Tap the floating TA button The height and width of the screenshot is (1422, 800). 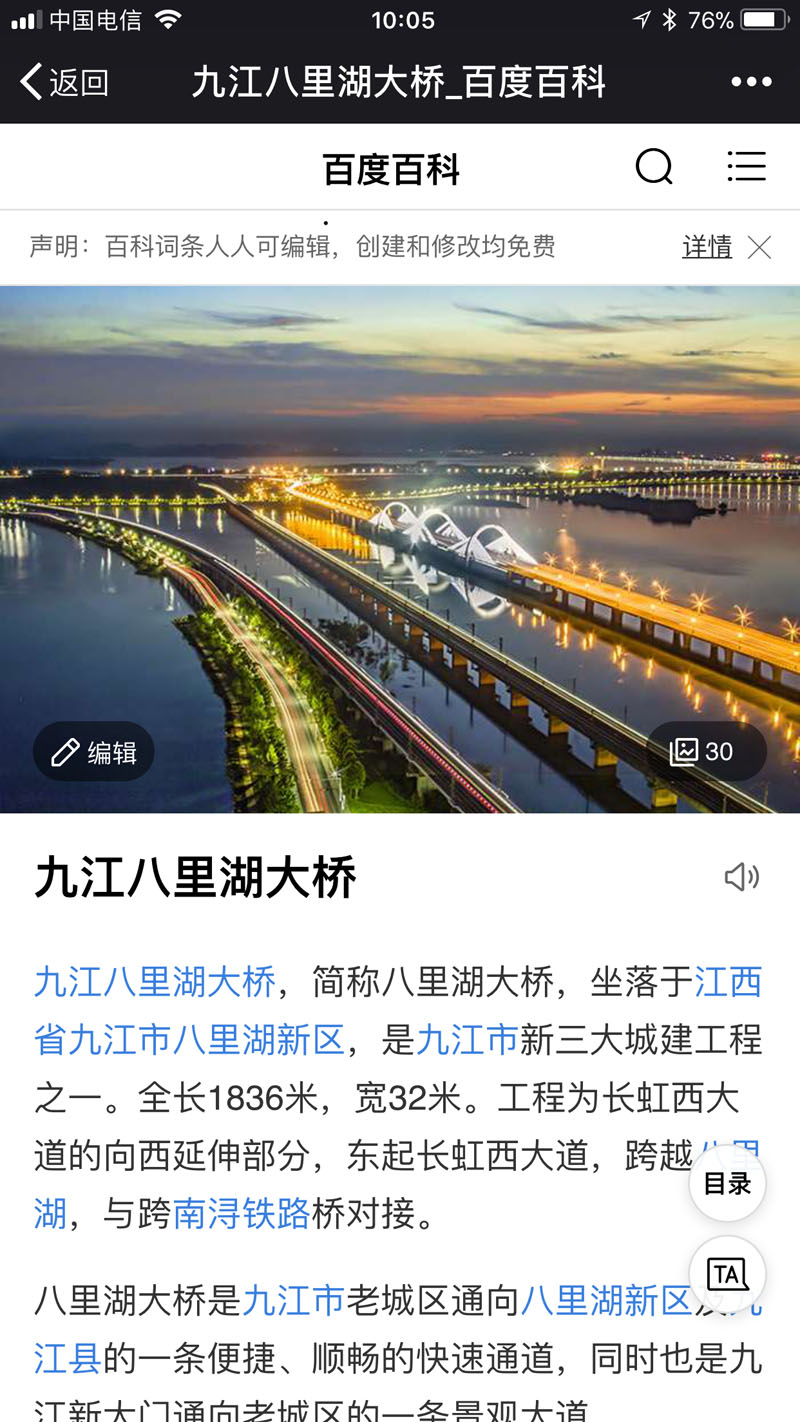[727, 1275]
